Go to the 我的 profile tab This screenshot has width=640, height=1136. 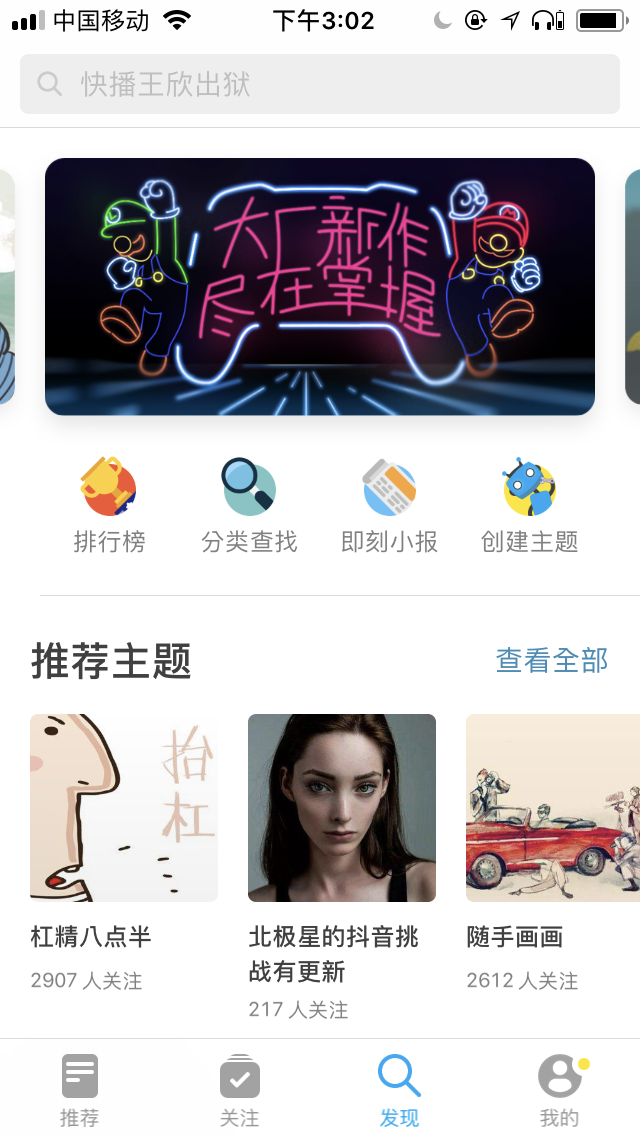(560, 1088)
